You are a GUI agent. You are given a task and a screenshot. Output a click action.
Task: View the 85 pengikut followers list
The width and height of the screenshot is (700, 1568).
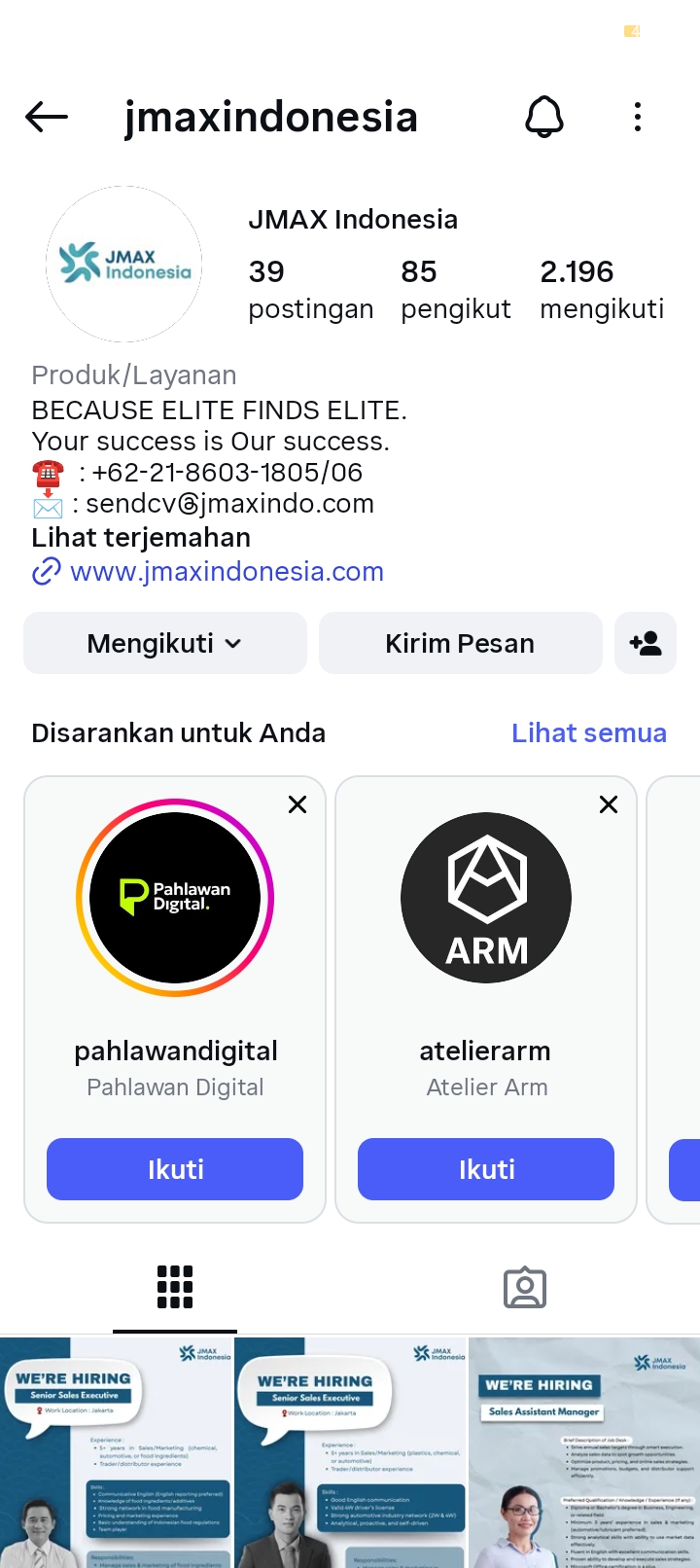click(455, 289)
